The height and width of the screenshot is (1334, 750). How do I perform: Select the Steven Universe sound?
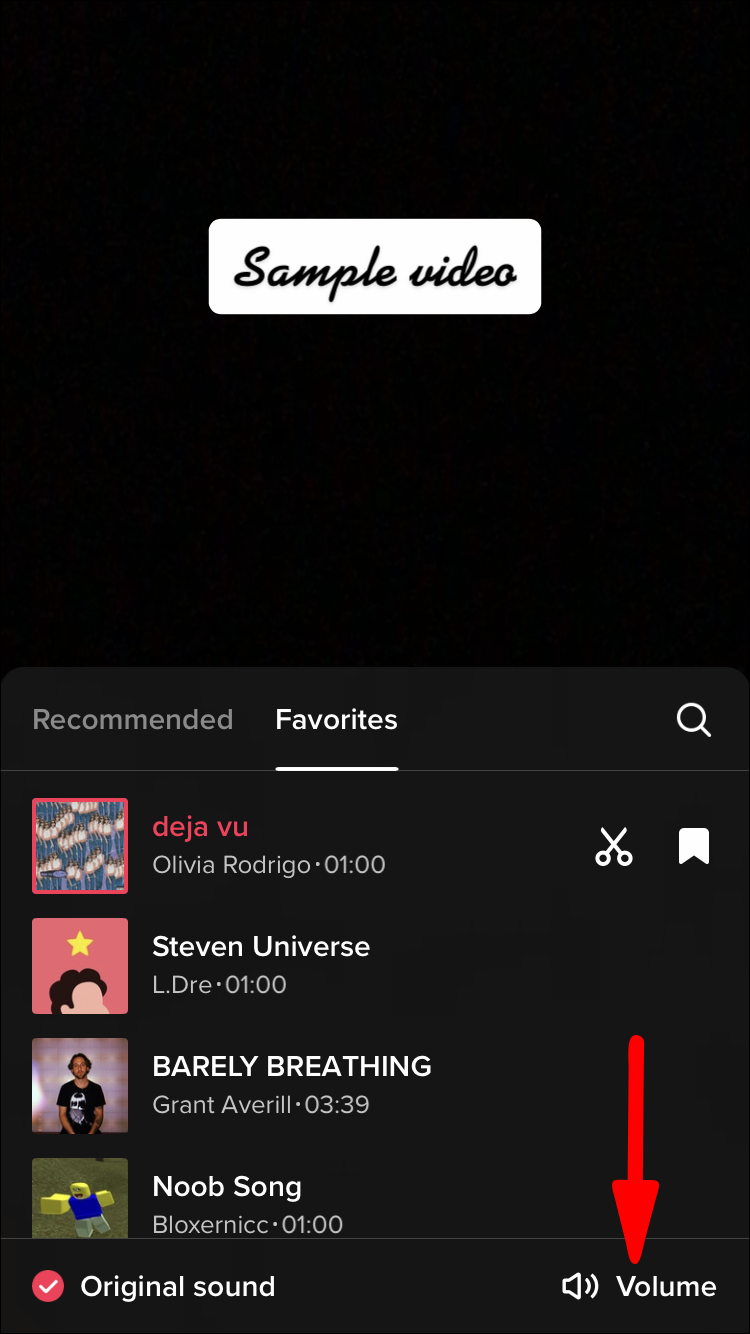260,964
